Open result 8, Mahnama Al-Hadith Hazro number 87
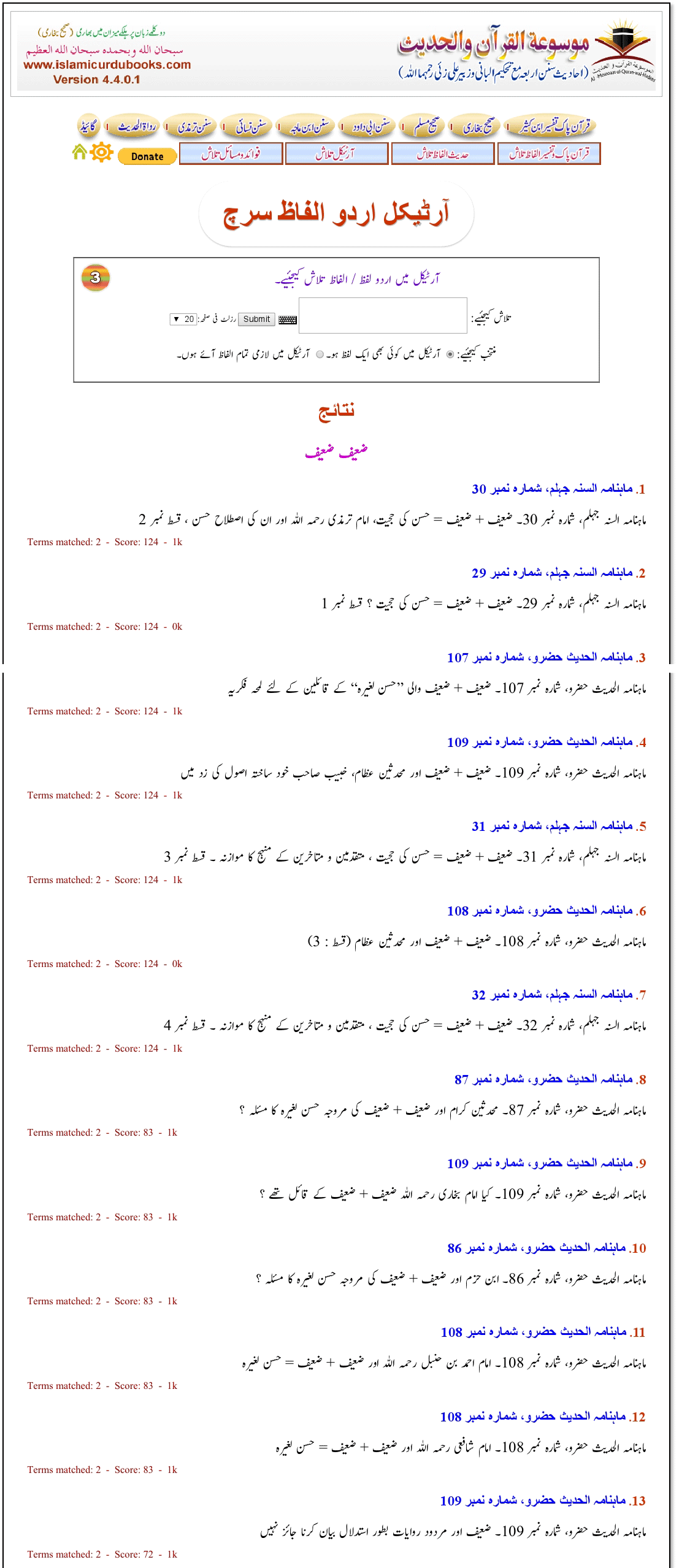Screen dimensions: 679x1568 [550, 1079]
